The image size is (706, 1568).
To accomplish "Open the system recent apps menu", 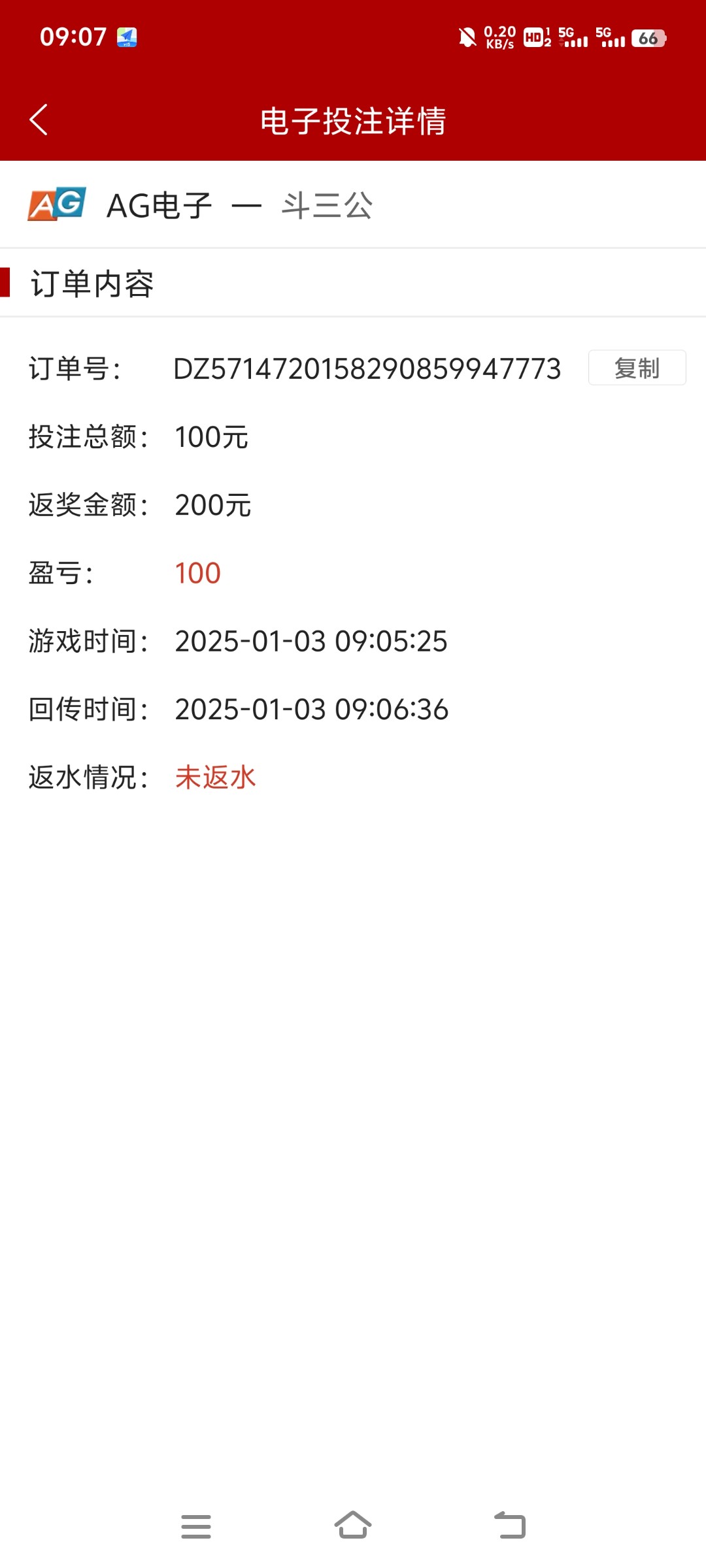I will [x=196, y=1526].
